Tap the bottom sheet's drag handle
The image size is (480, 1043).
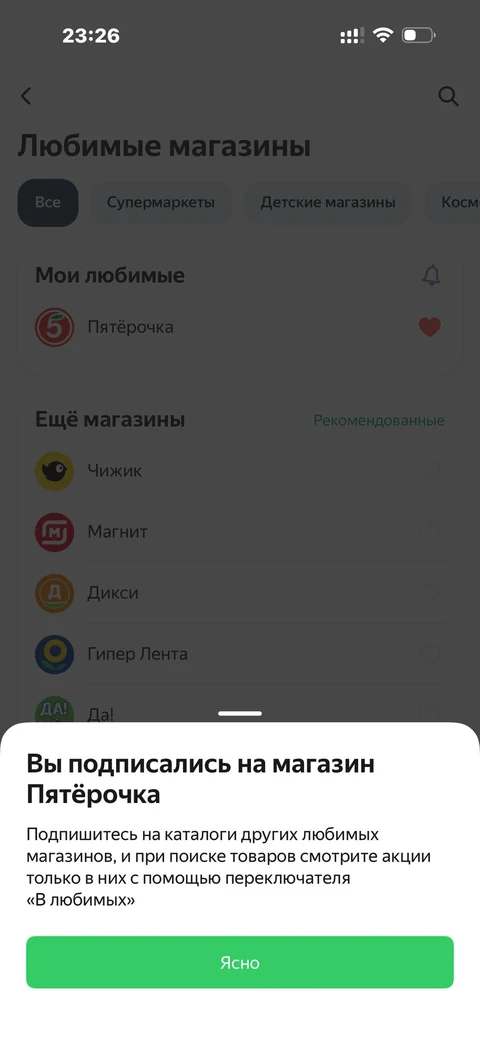coord(240,713)
